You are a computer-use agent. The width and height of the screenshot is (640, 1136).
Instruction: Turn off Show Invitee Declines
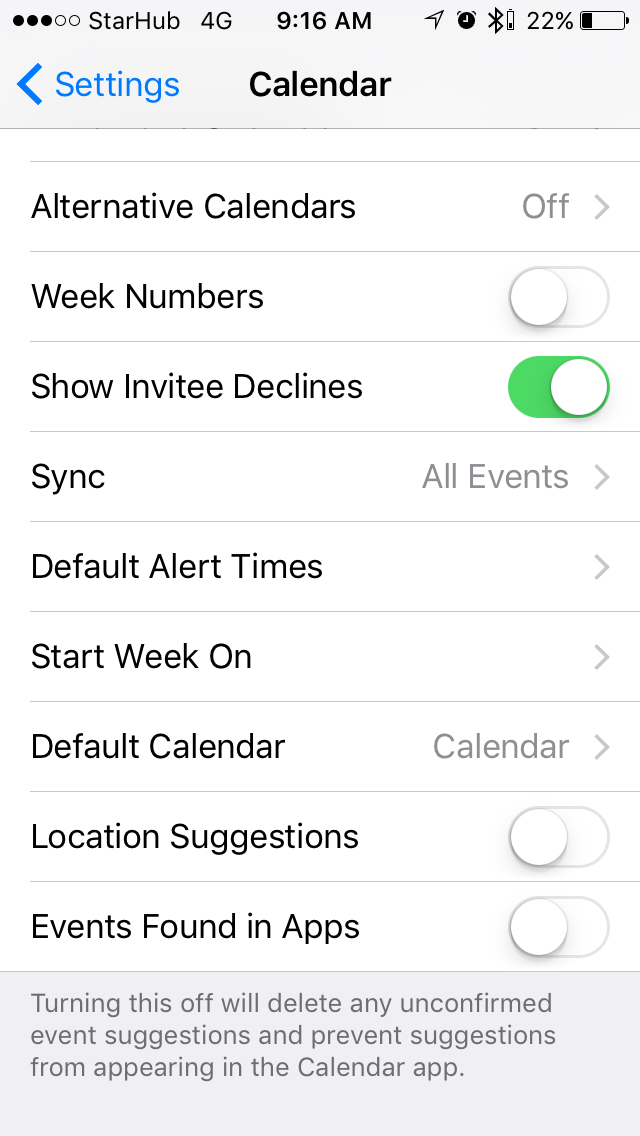pos(558,387)
